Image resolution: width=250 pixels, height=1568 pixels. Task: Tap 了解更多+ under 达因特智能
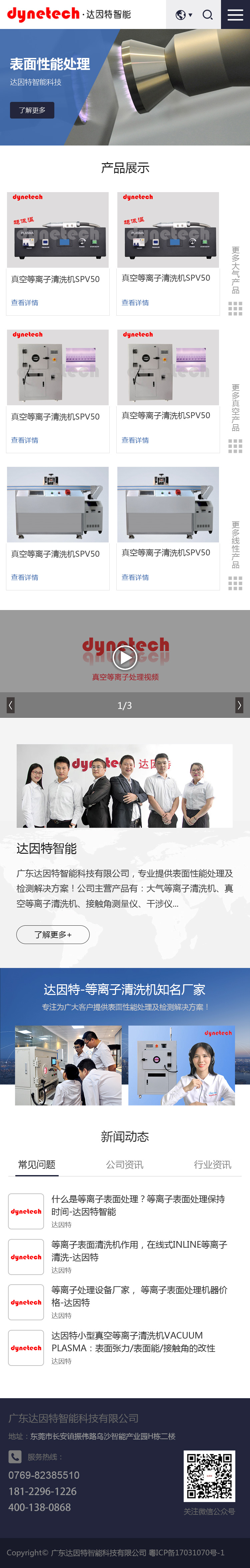53,934
